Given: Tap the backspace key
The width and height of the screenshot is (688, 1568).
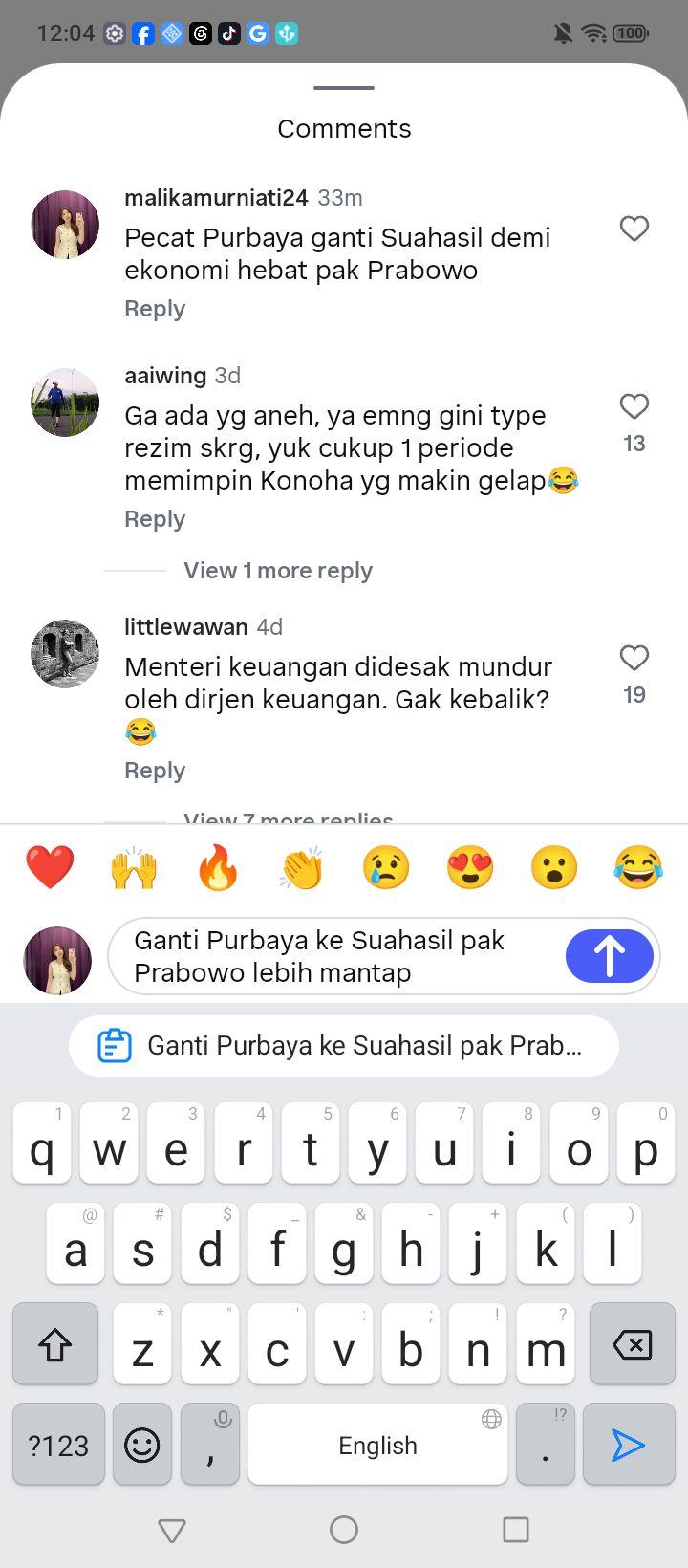Looking at the screenshot, I should (633, 1344).
